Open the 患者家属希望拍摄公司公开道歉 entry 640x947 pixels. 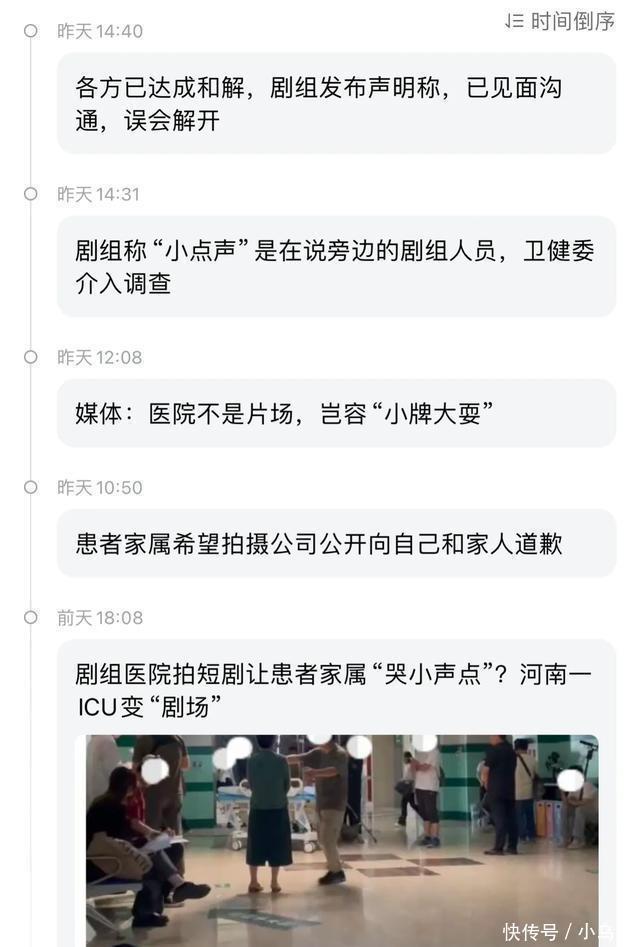336,543
